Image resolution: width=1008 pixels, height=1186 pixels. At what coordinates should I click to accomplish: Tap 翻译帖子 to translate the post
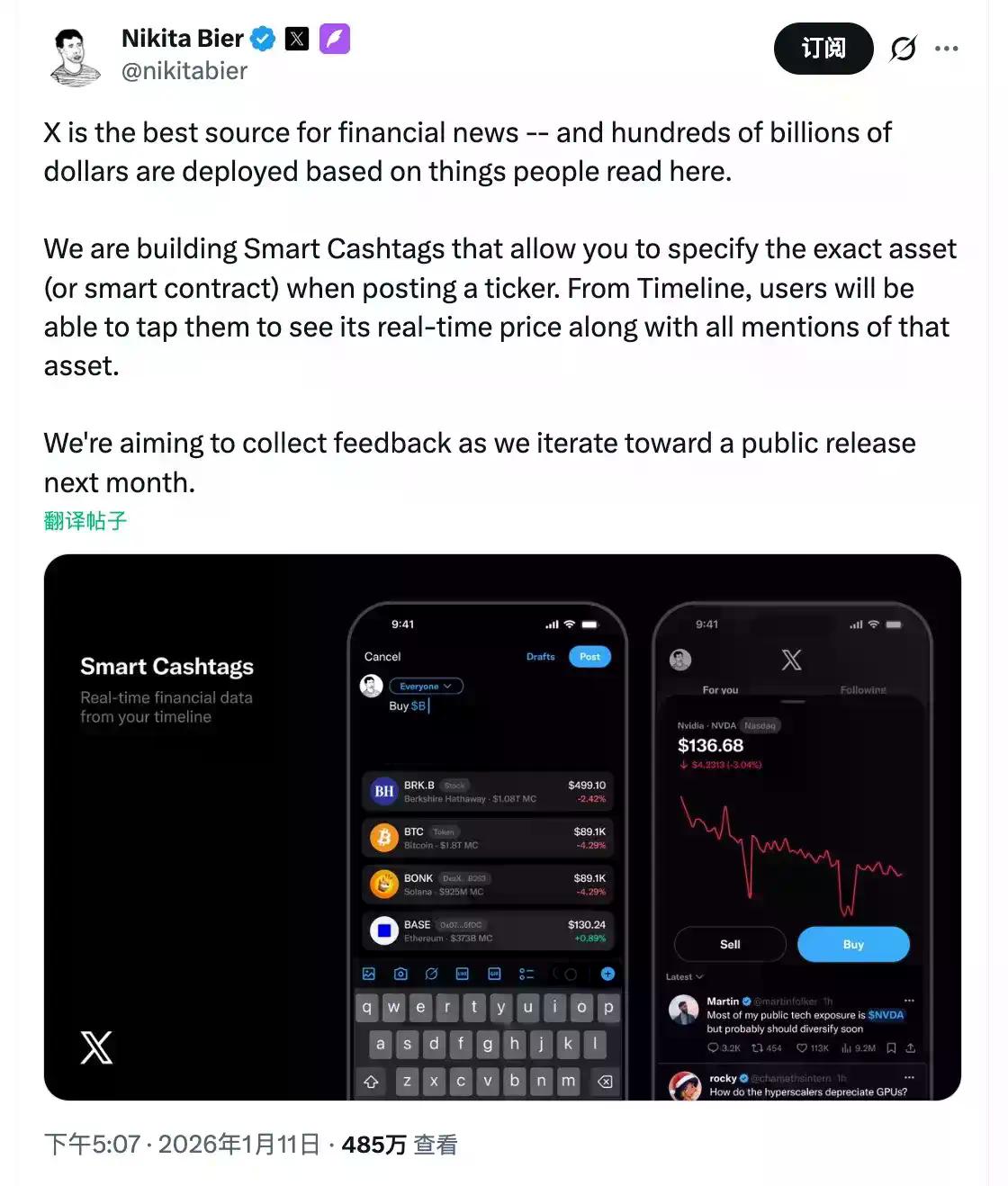pos(85,521)
